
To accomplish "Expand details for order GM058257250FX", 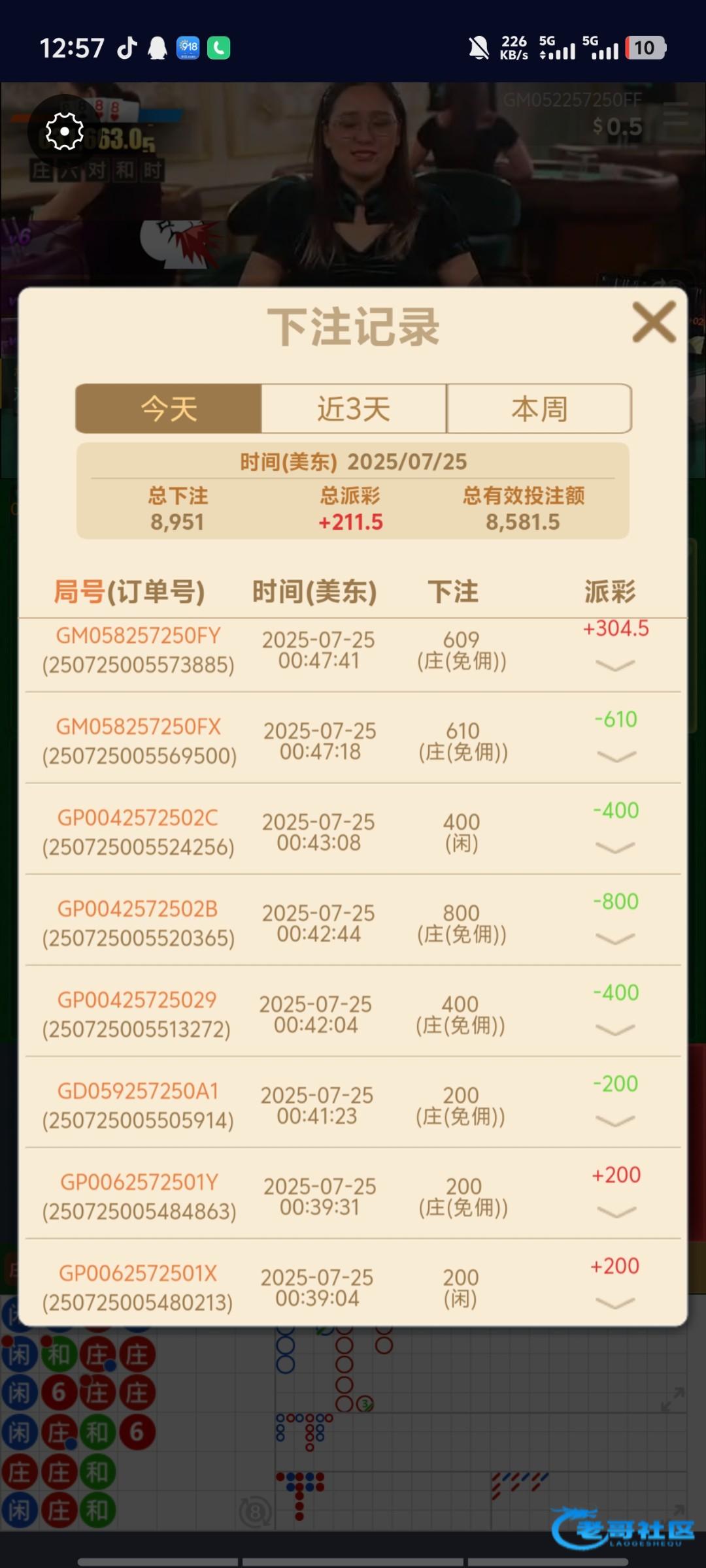I will pyautogui.click(x=616, y=757).
